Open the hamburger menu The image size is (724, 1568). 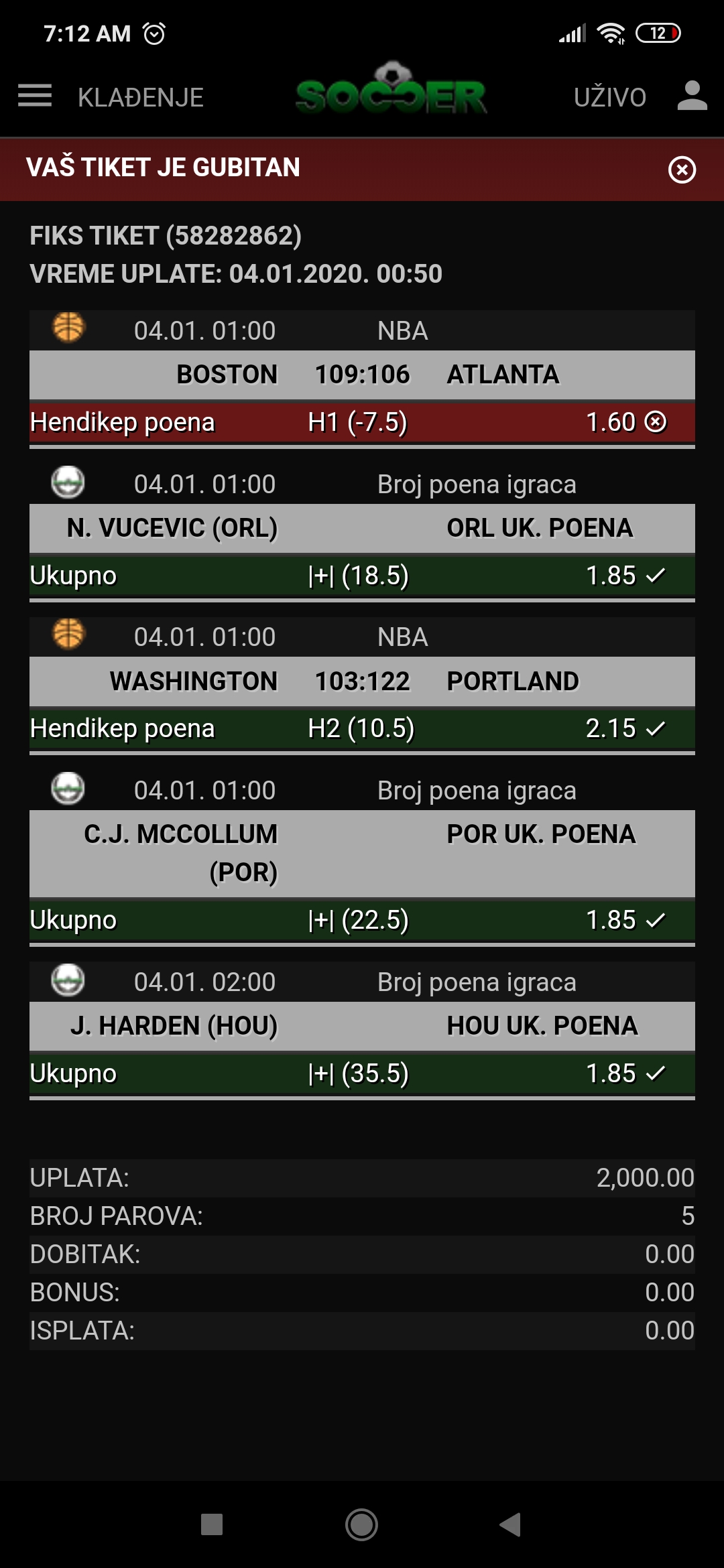35,96
